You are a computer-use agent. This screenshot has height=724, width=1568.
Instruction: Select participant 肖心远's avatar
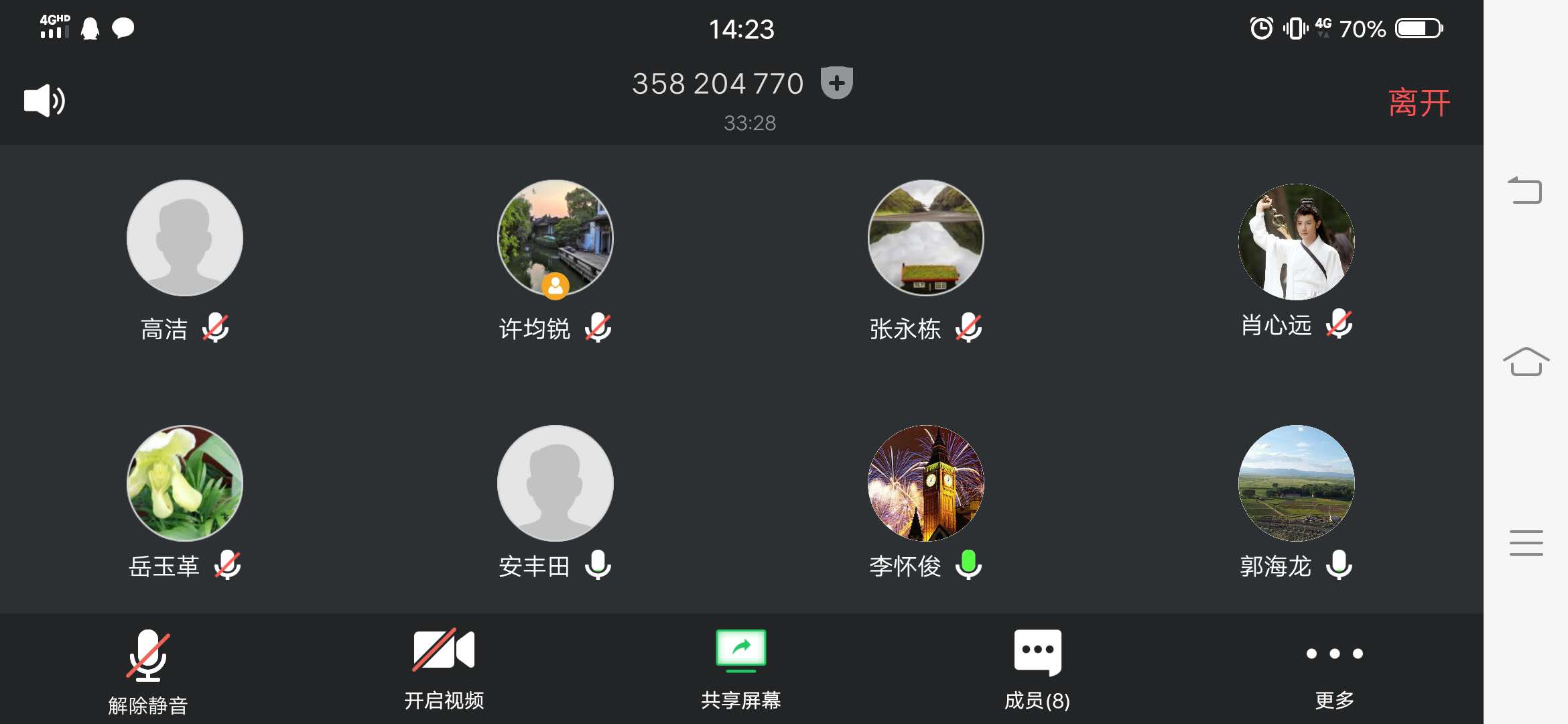coord(1296,241)
